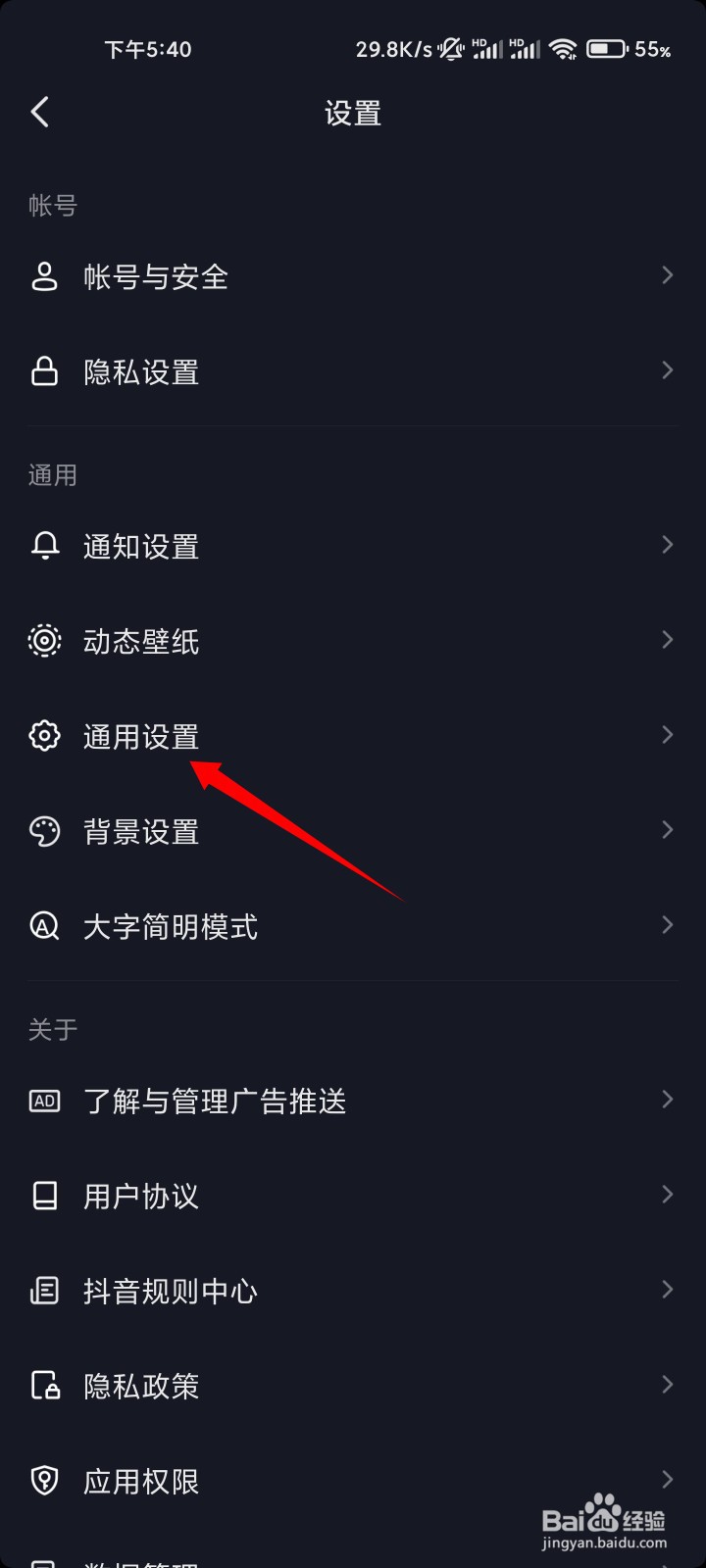
Task: Click the chevron on the 通知设置 row
Action: [668, 545]
